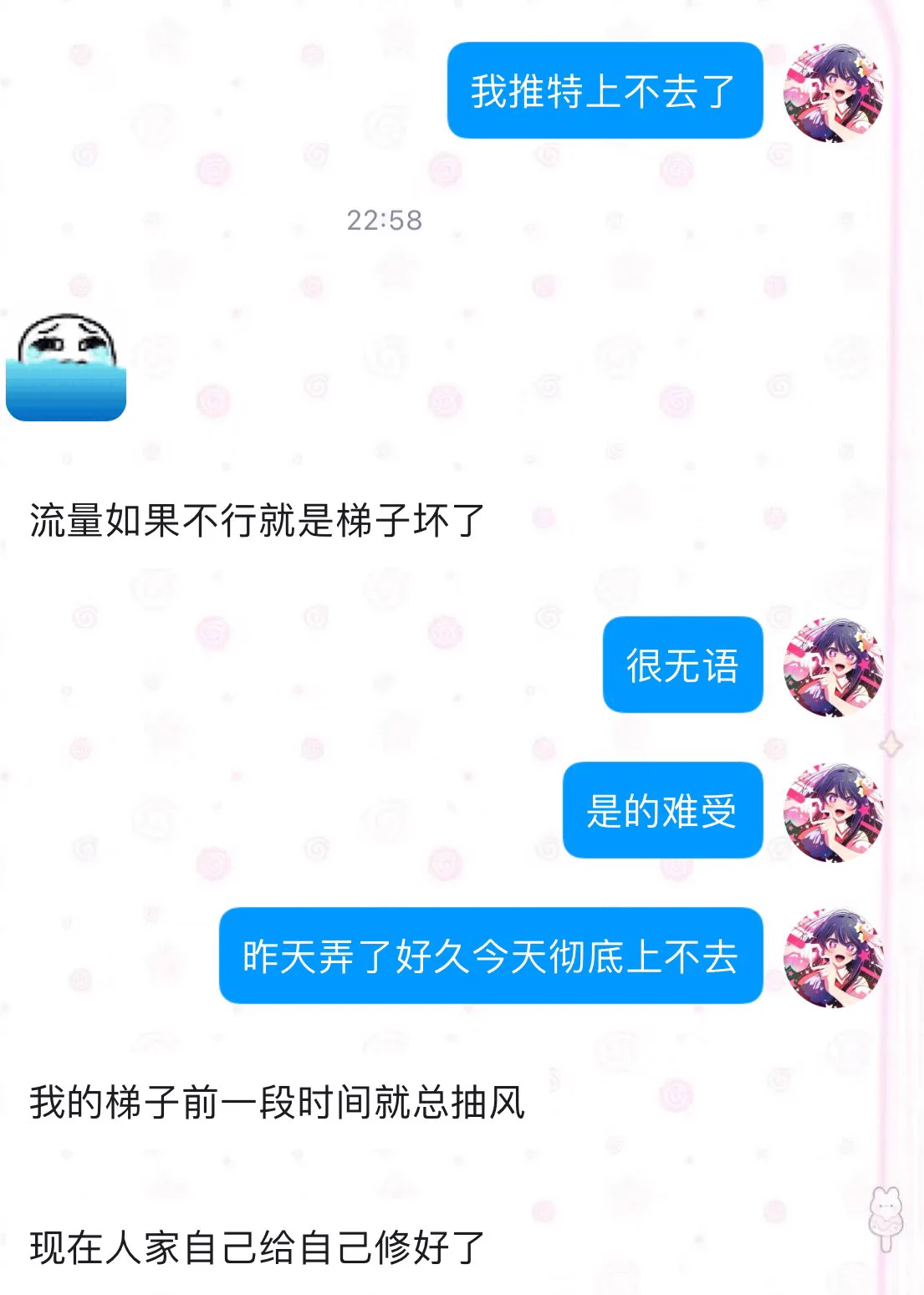Open sender avatar beside 我推特上不去了 message
Viewport: 924px width, 1295px height.
pyautogui.click(x=833, y=91)
